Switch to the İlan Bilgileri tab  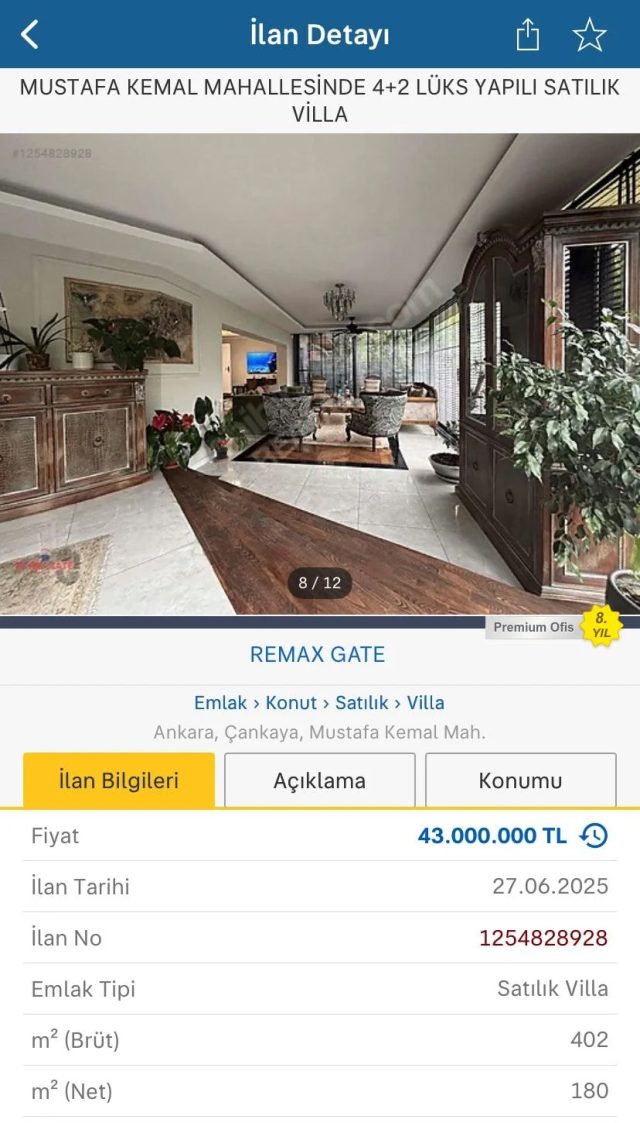119,781
